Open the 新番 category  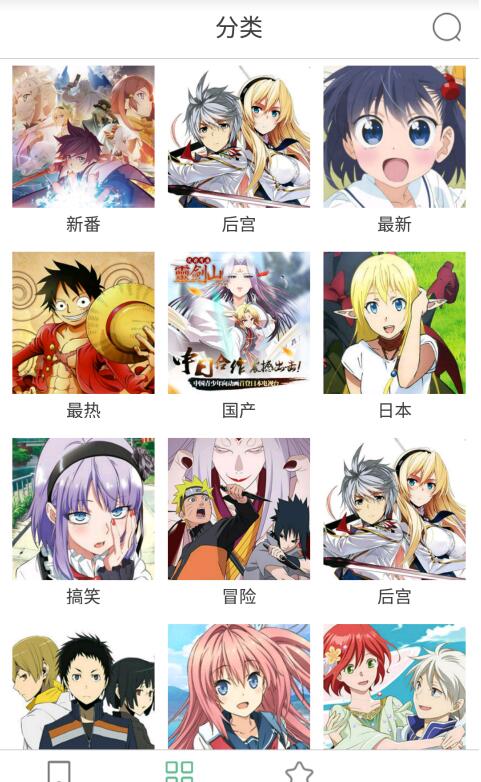(x=83, y=150)
